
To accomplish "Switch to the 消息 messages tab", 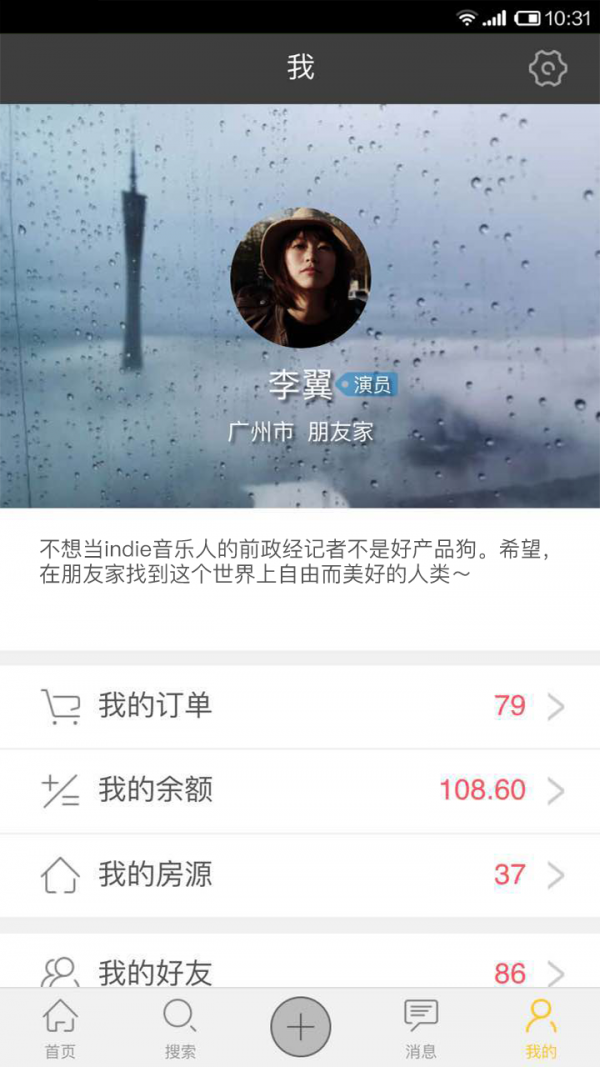I will tap(421, 1028).
